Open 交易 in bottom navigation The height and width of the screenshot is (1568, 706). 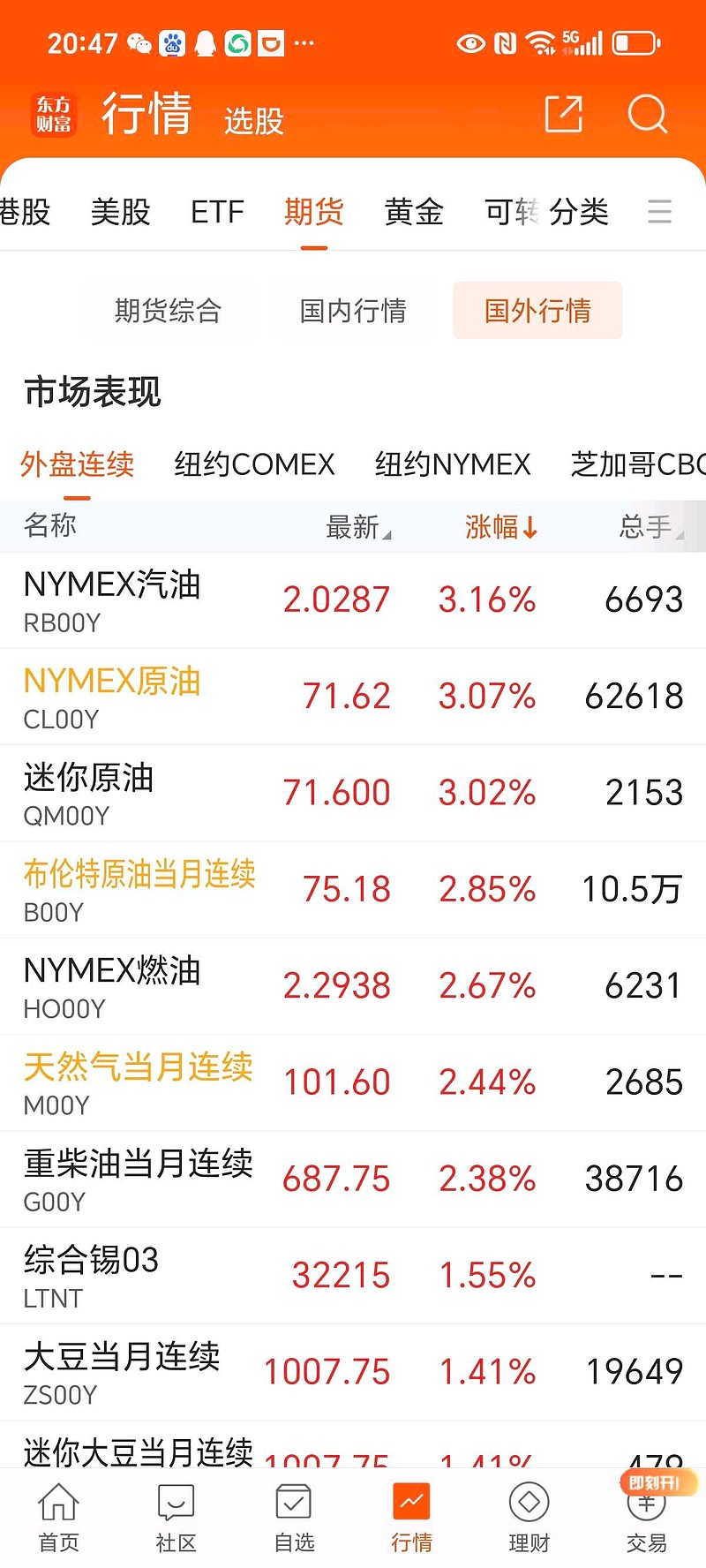[x=647, y=1518]
